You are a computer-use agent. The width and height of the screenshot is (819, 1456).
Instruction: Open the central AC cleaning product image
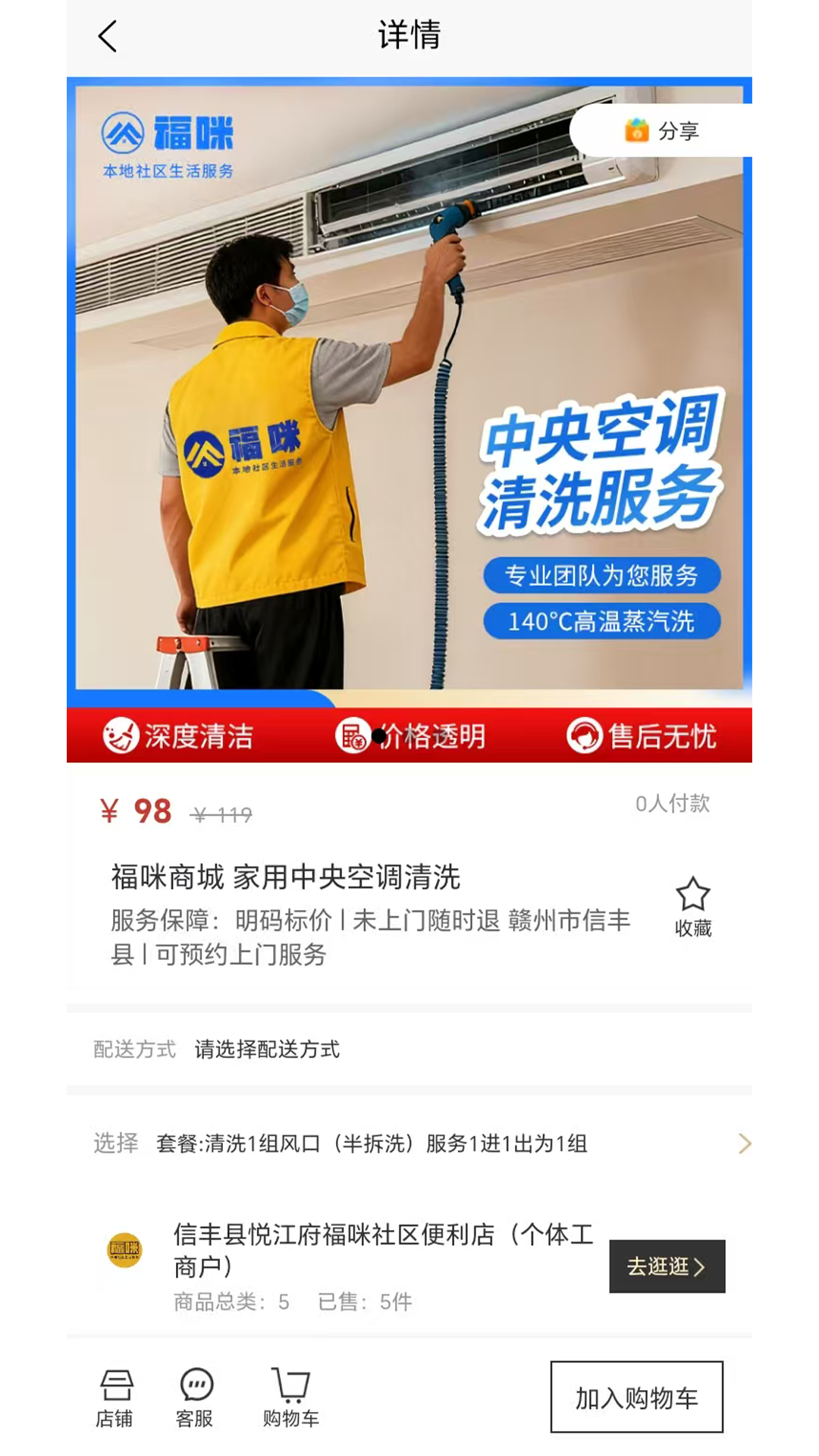click(x=409, y=394)
